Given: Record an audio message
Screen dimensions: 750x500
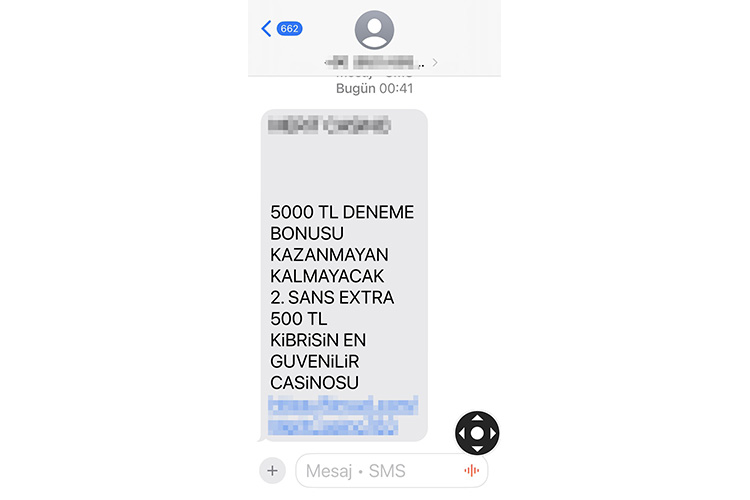Looking at the screenshot, I should click(x=471, y=470).
